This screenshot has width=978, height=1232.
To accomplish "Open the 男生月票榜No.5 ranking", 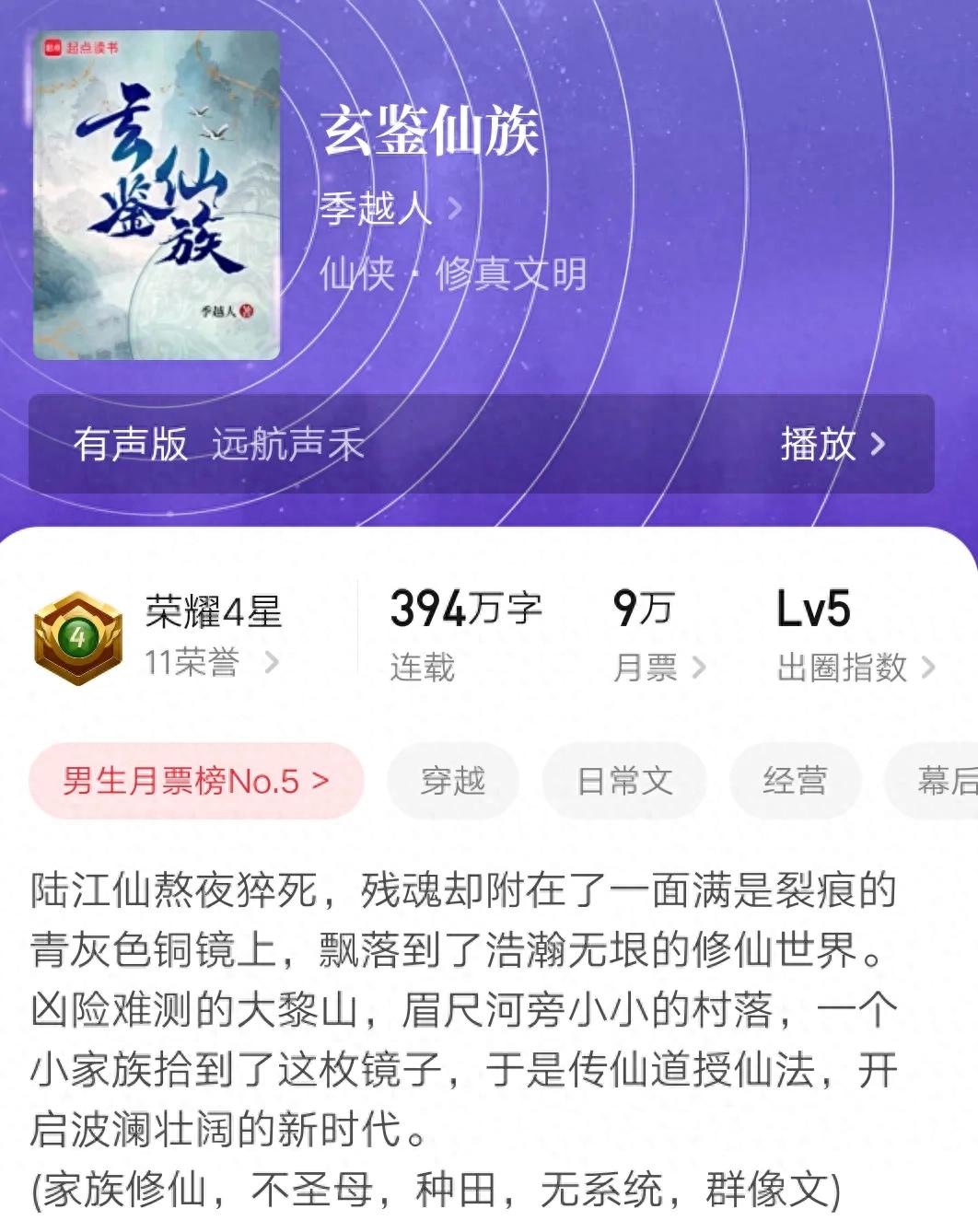I will tap(196, 781).
